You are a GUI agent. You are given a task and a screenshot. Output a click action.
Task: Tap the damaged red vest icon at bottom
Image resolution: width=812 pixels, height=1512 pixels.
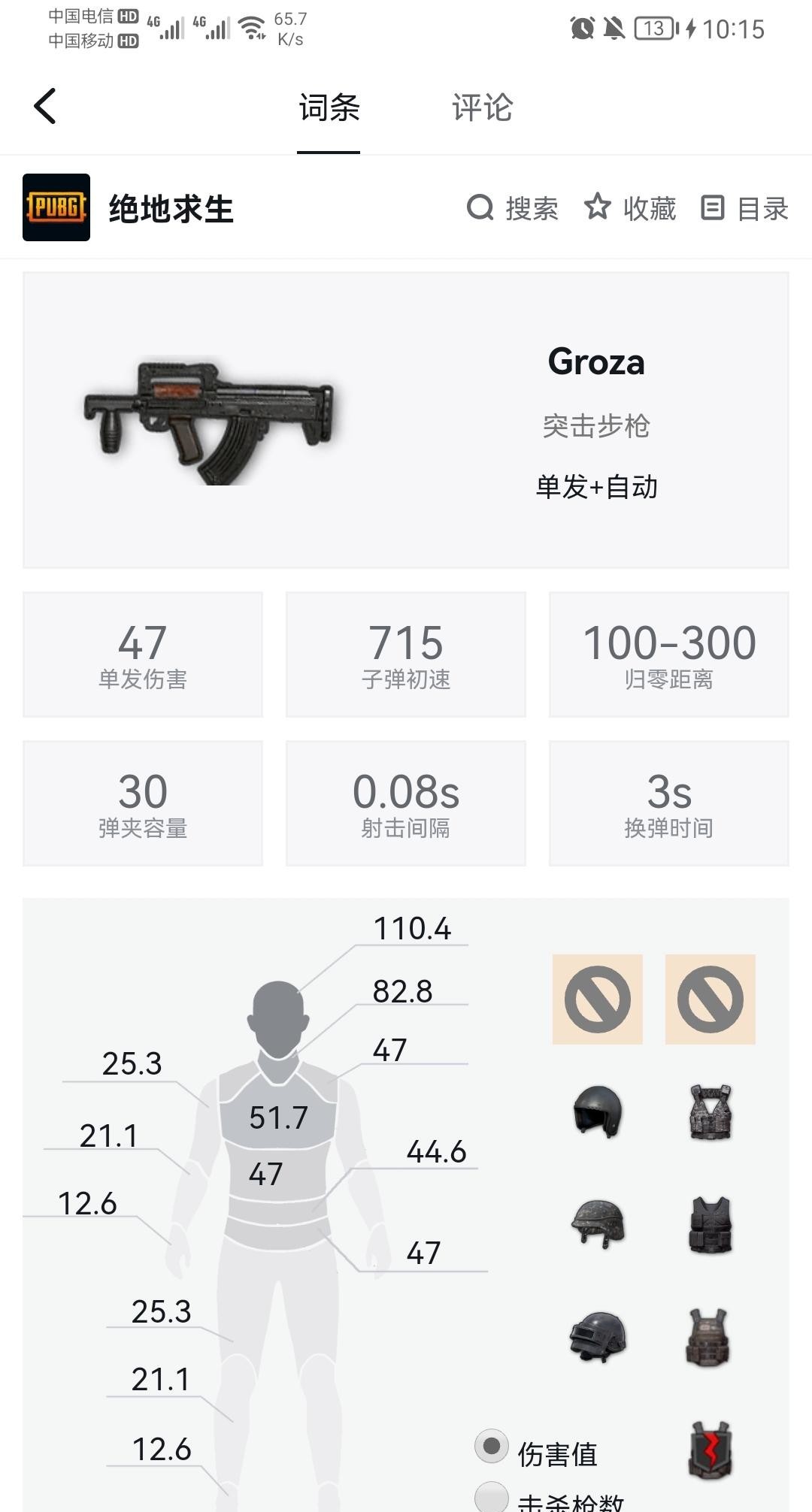click(x=709, y=1450)
